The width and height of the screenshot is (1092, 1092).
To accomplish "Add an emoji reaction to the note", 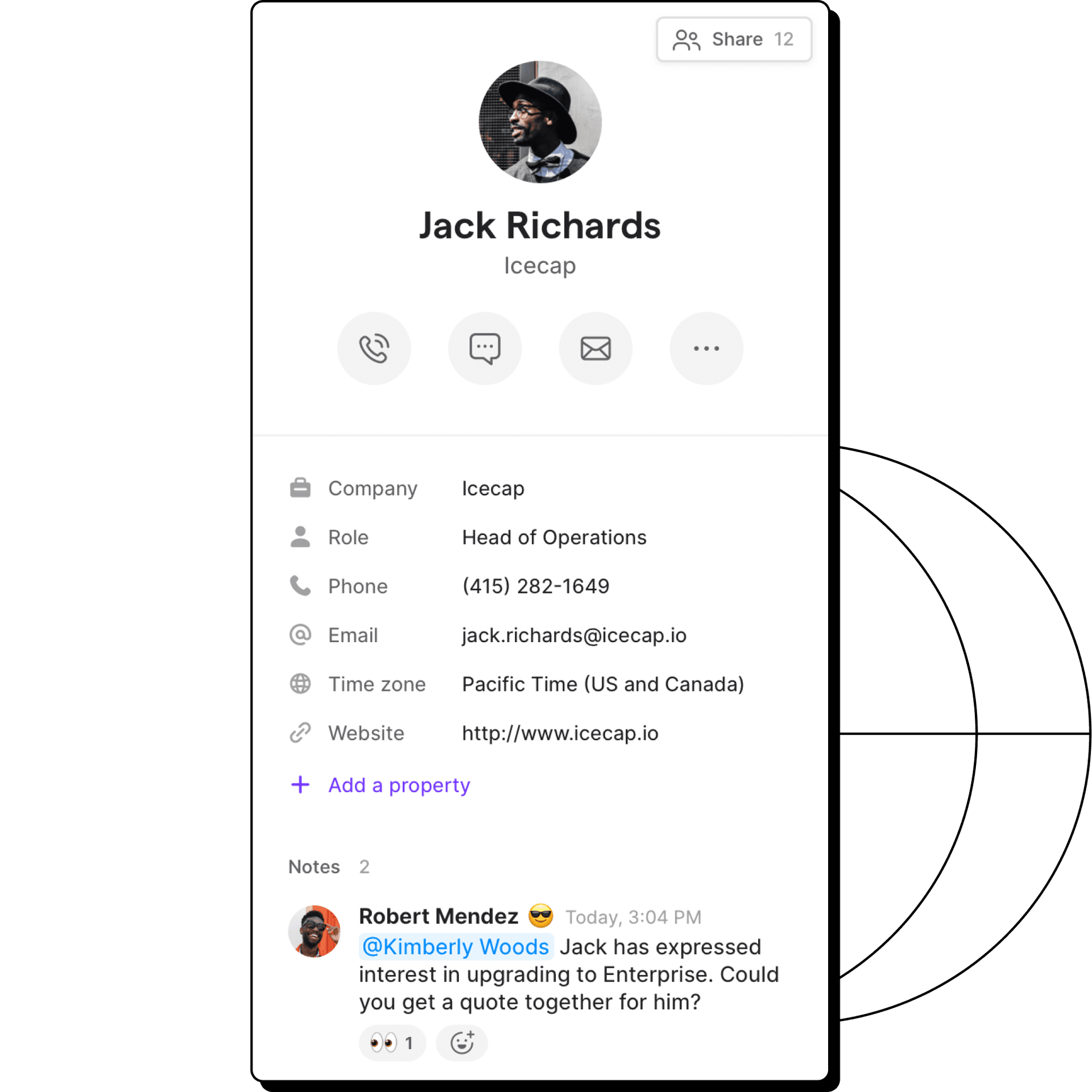I will click(x=462, y=1043).
